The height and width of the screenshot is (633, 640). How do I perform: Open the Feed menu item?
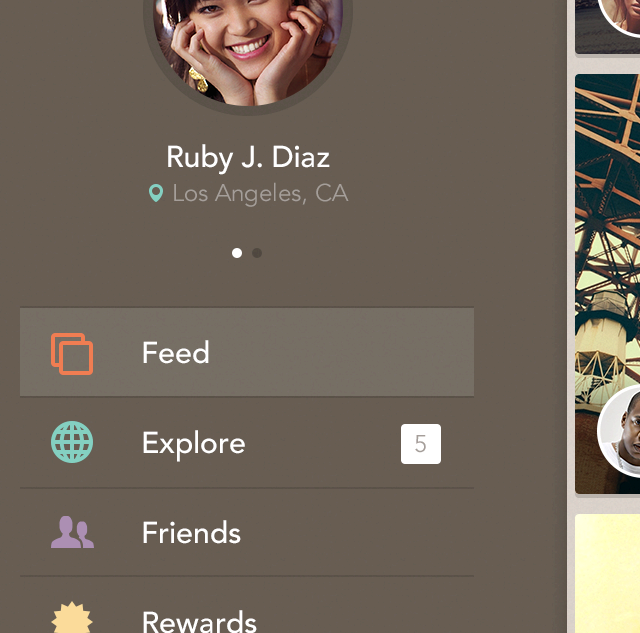click(246, 352)
